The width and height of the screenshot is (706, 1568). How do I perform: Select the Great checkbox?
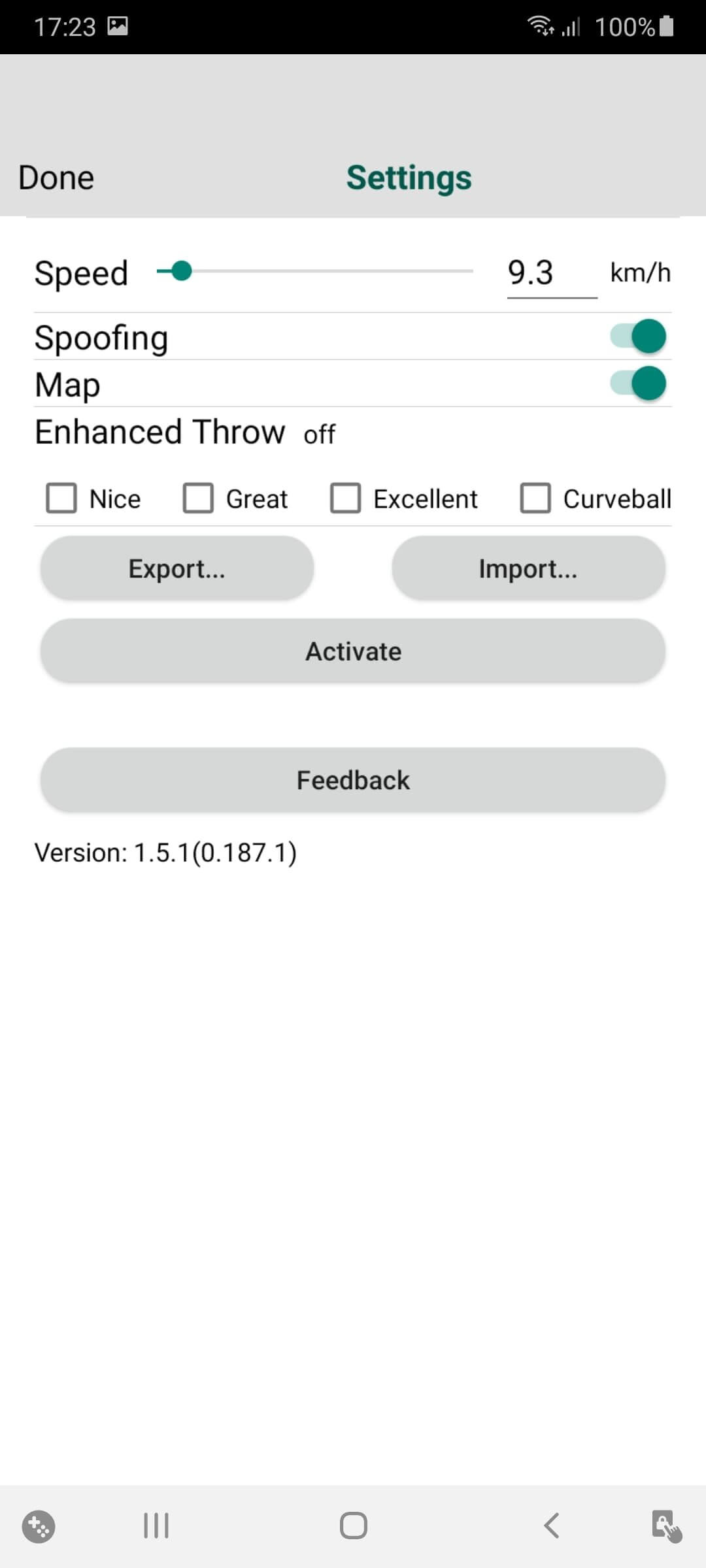pyautogui.click(x=198, y=498)
